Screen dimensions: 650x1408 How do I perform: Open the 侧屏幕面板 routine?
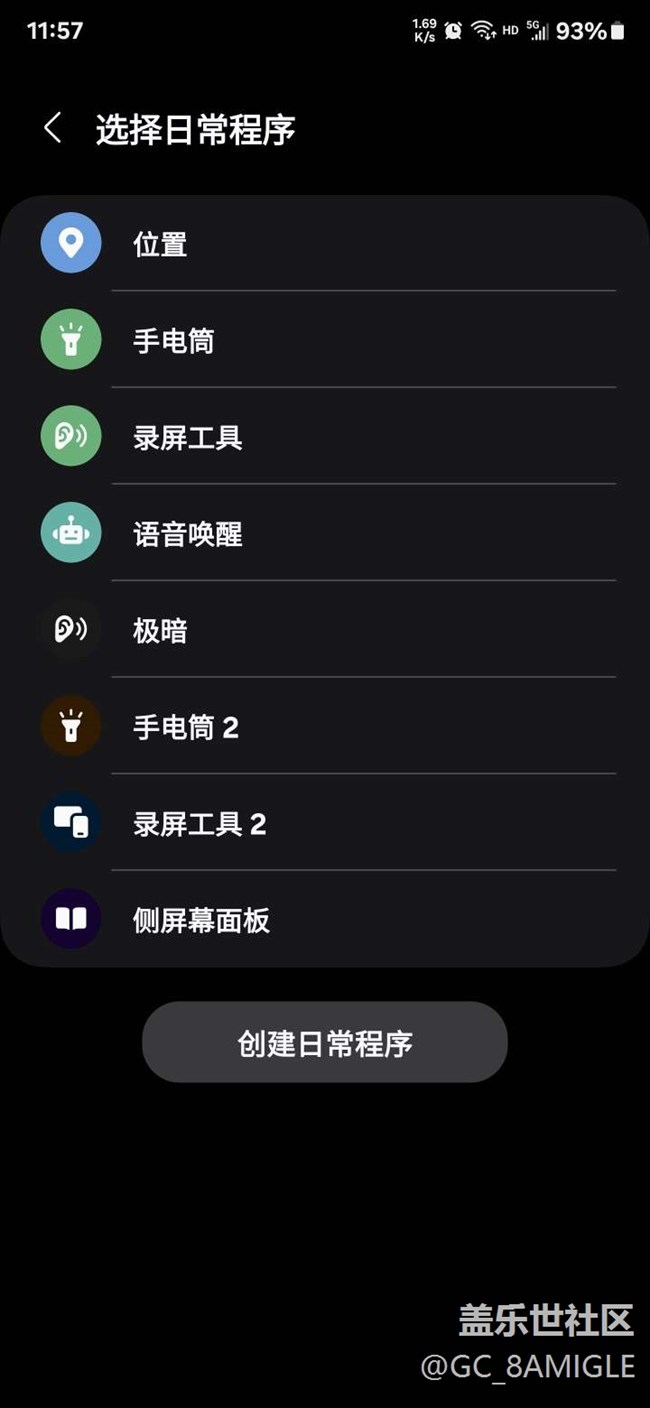[x=325, y=919]
